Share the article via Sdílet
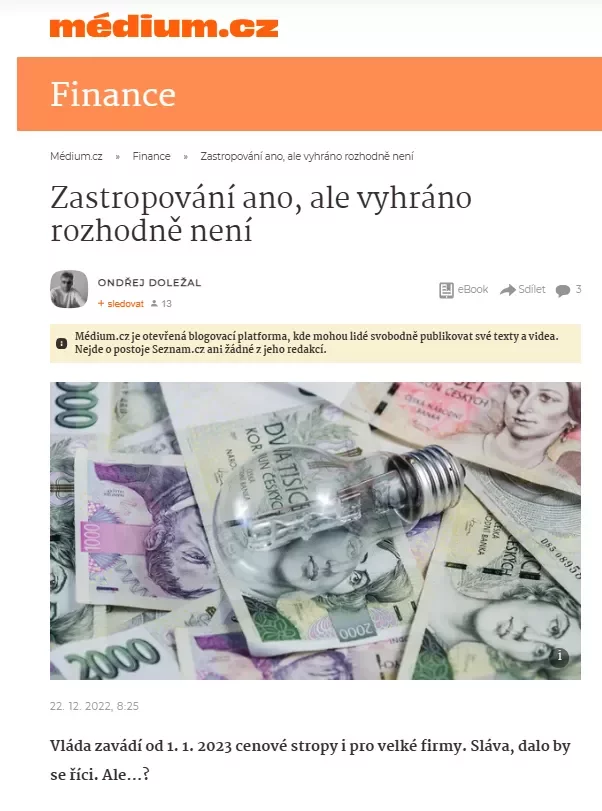 coord(523,290)
